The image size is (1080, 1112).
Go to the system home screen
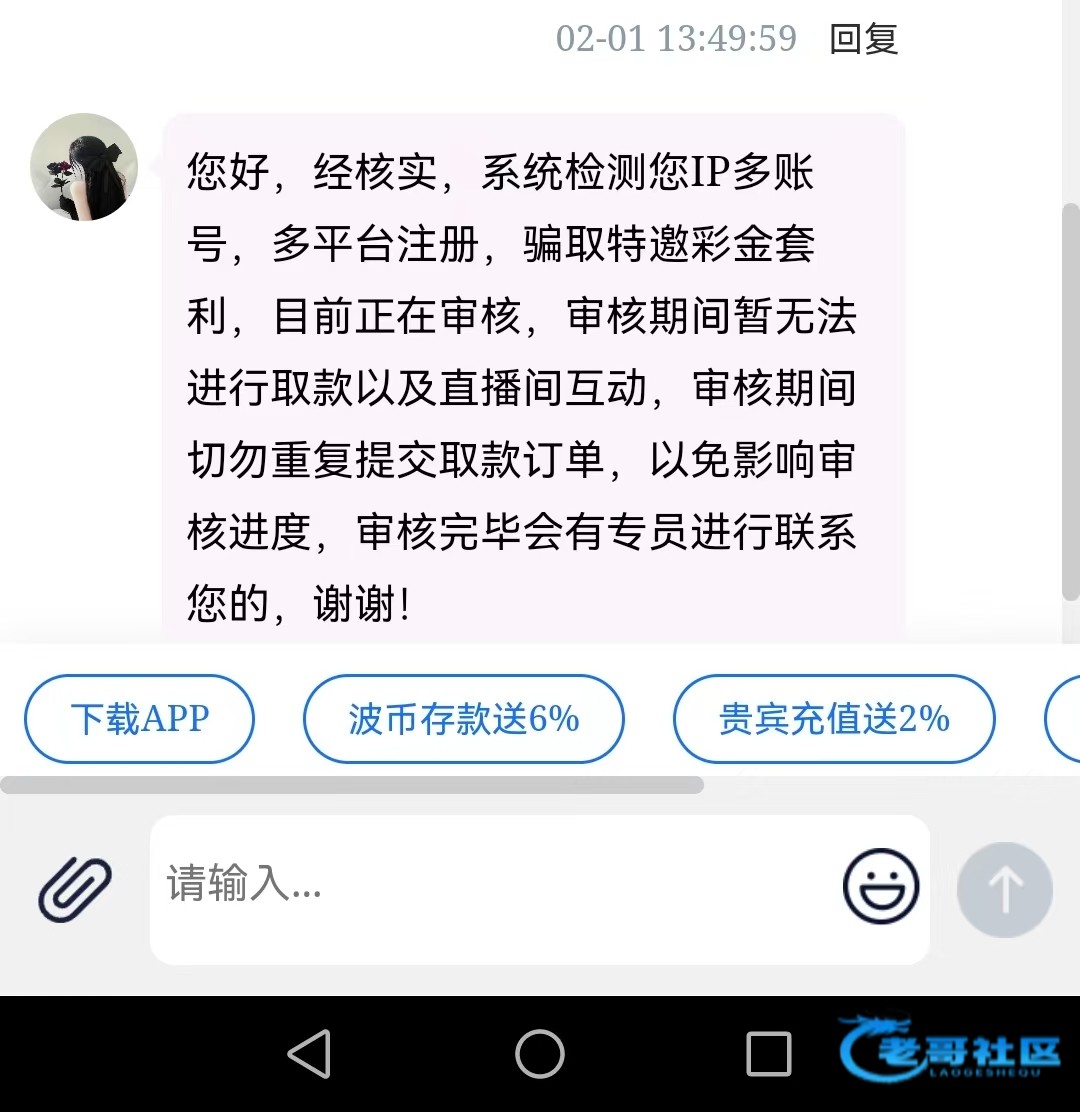pos(540,1053)
